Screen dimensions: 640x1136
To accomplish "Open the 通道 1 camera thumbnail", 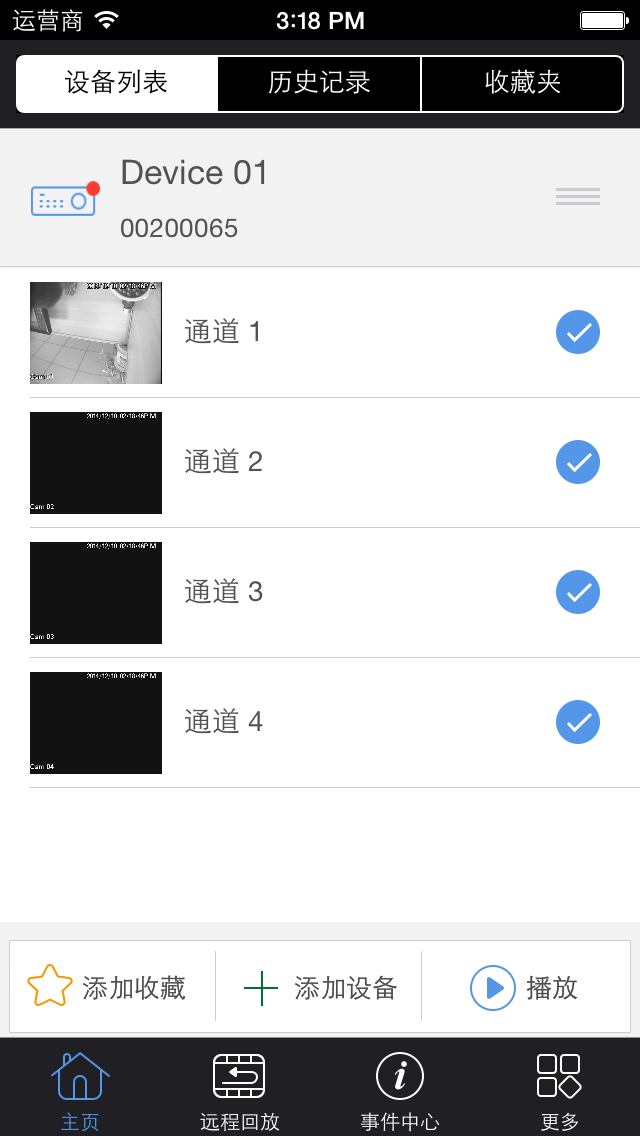I will click(x=96, y=333).
